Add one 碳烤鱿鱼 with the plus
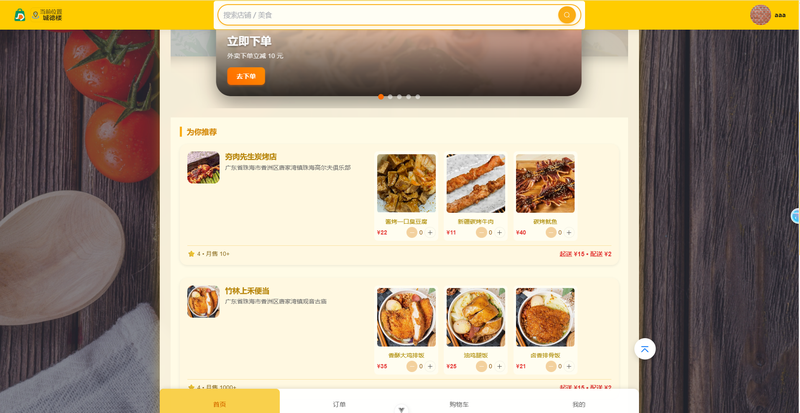Screen dimensions: 800x413 click(x=569, y=232)
